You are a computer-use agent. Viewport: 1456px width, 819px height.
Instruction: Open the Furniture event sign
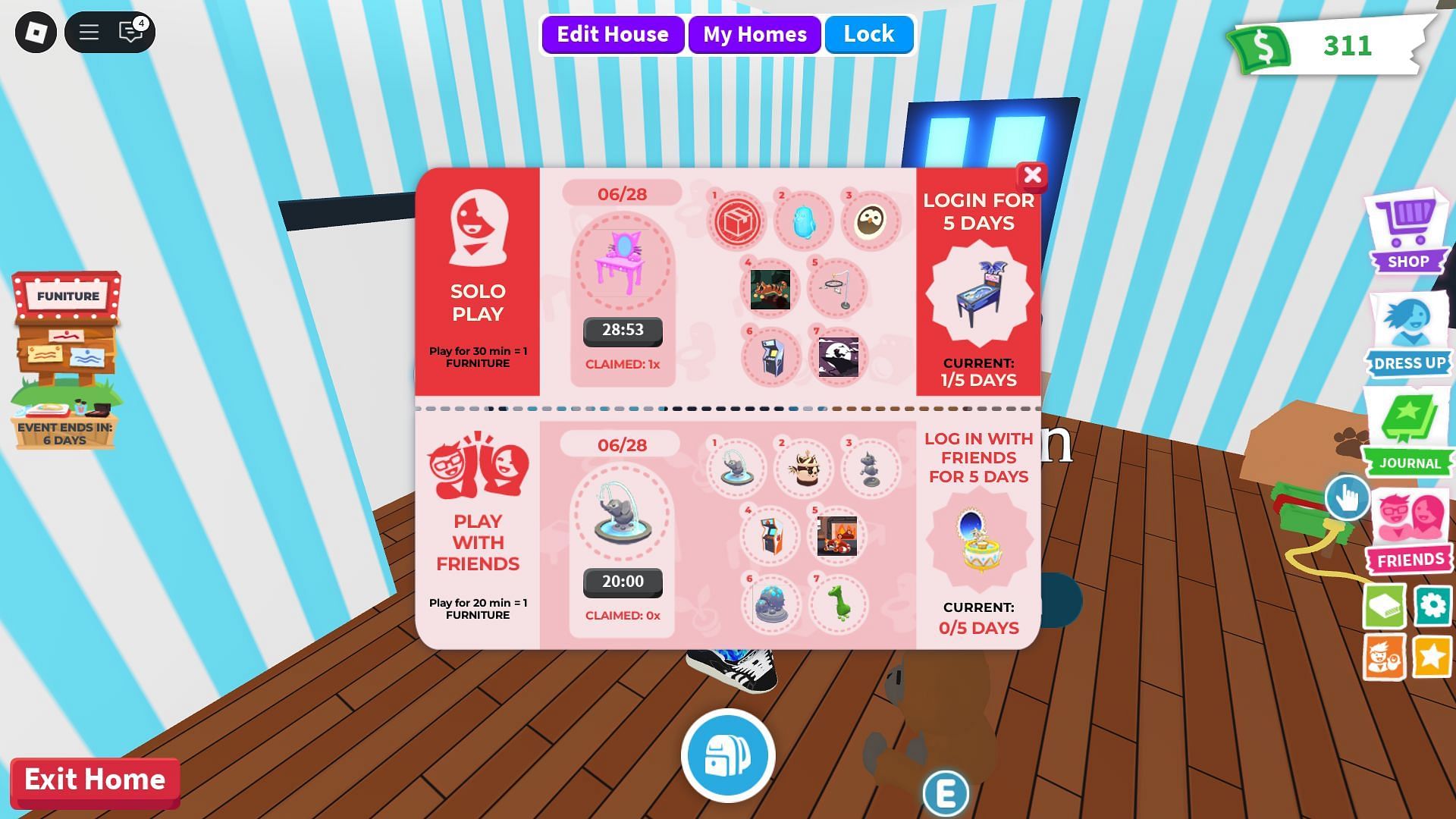pyautogui.click(x=67, y=356)
